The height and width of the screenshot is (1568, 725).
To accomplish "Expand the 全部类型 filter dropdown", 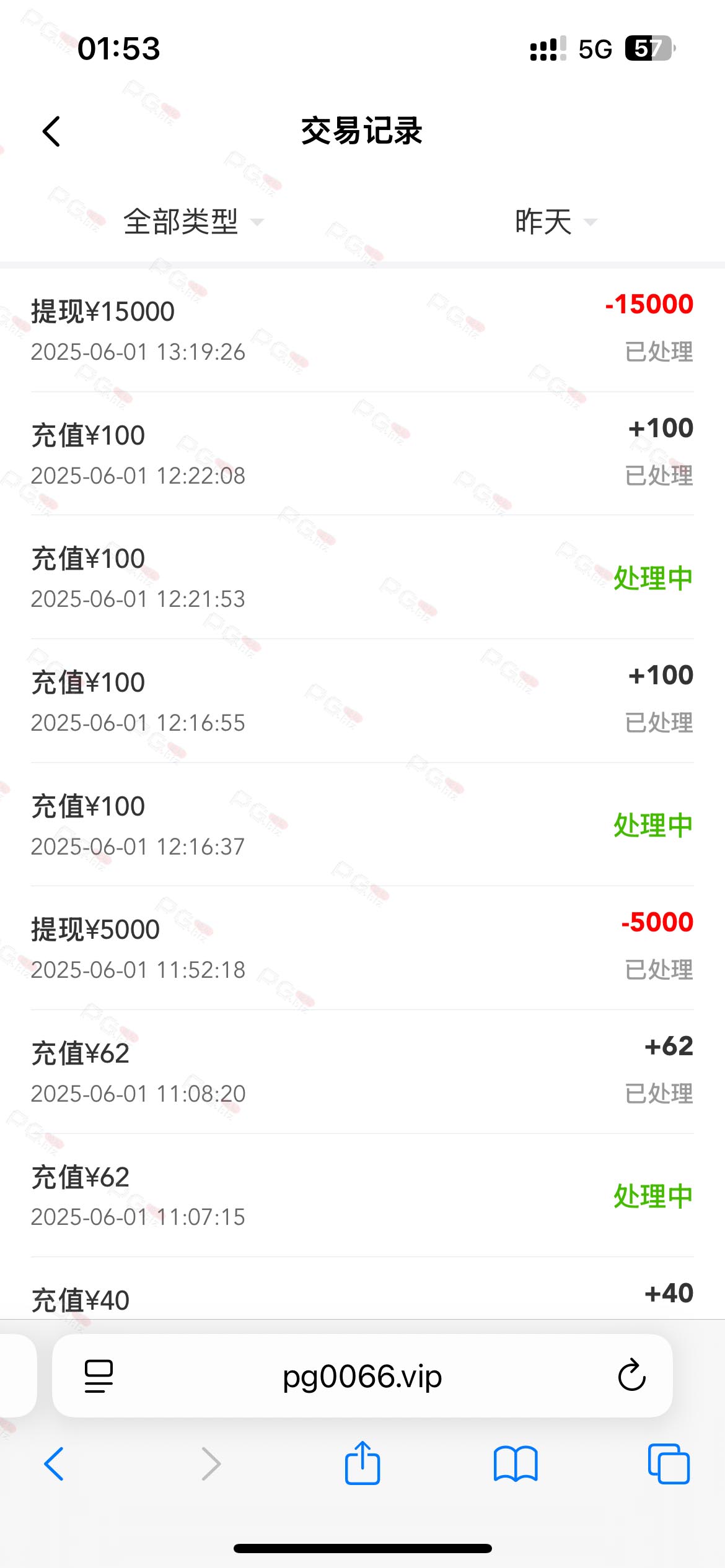I will point(193,222).
